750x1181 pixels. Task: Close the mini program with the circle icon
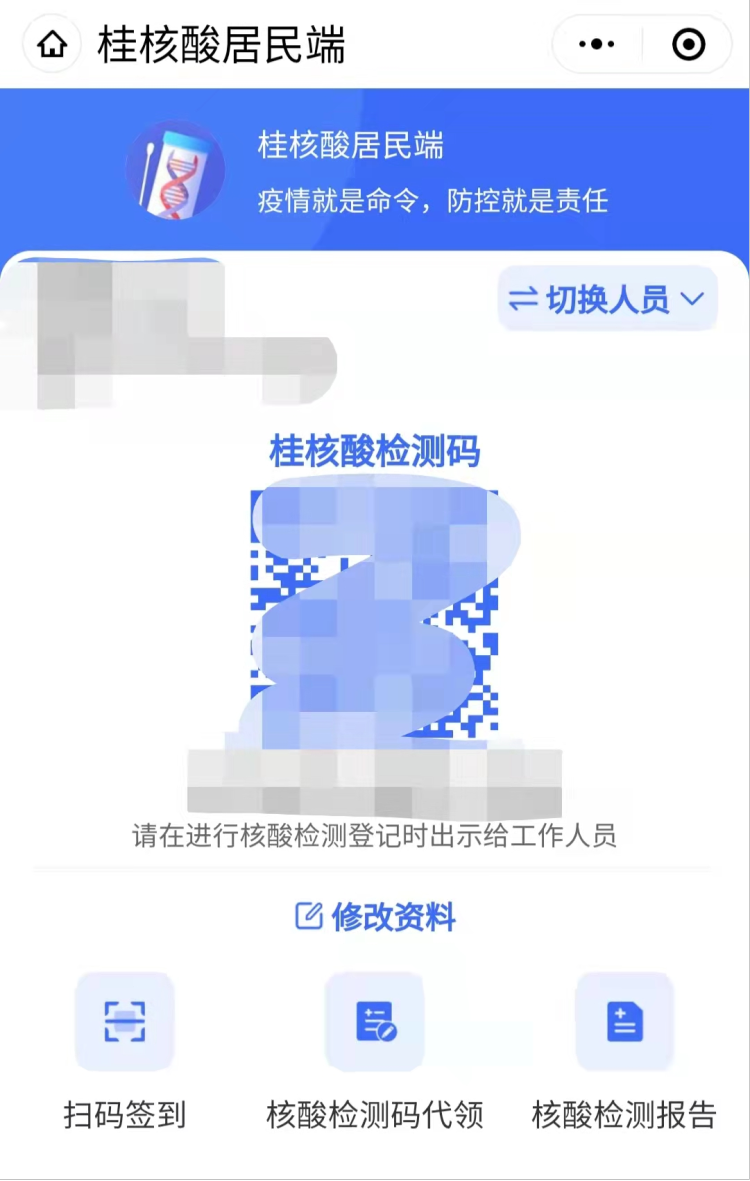tap(689, 45)
